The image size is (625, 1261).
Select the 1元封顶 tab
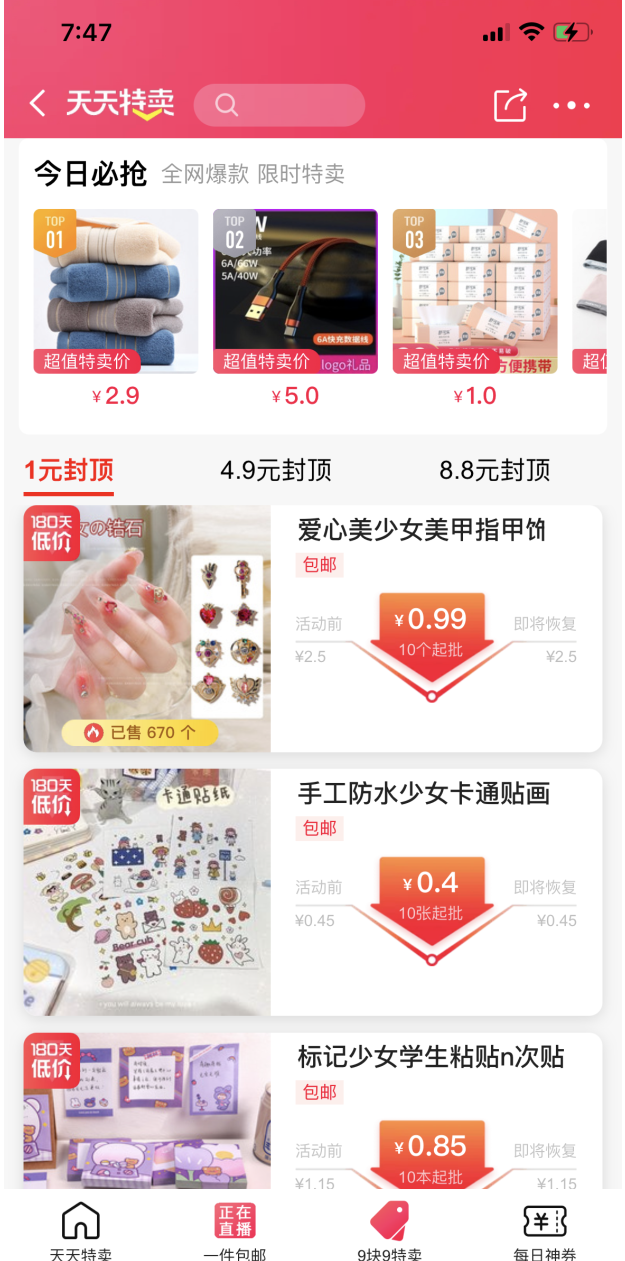pyautogui.click(x=69, y=470)
